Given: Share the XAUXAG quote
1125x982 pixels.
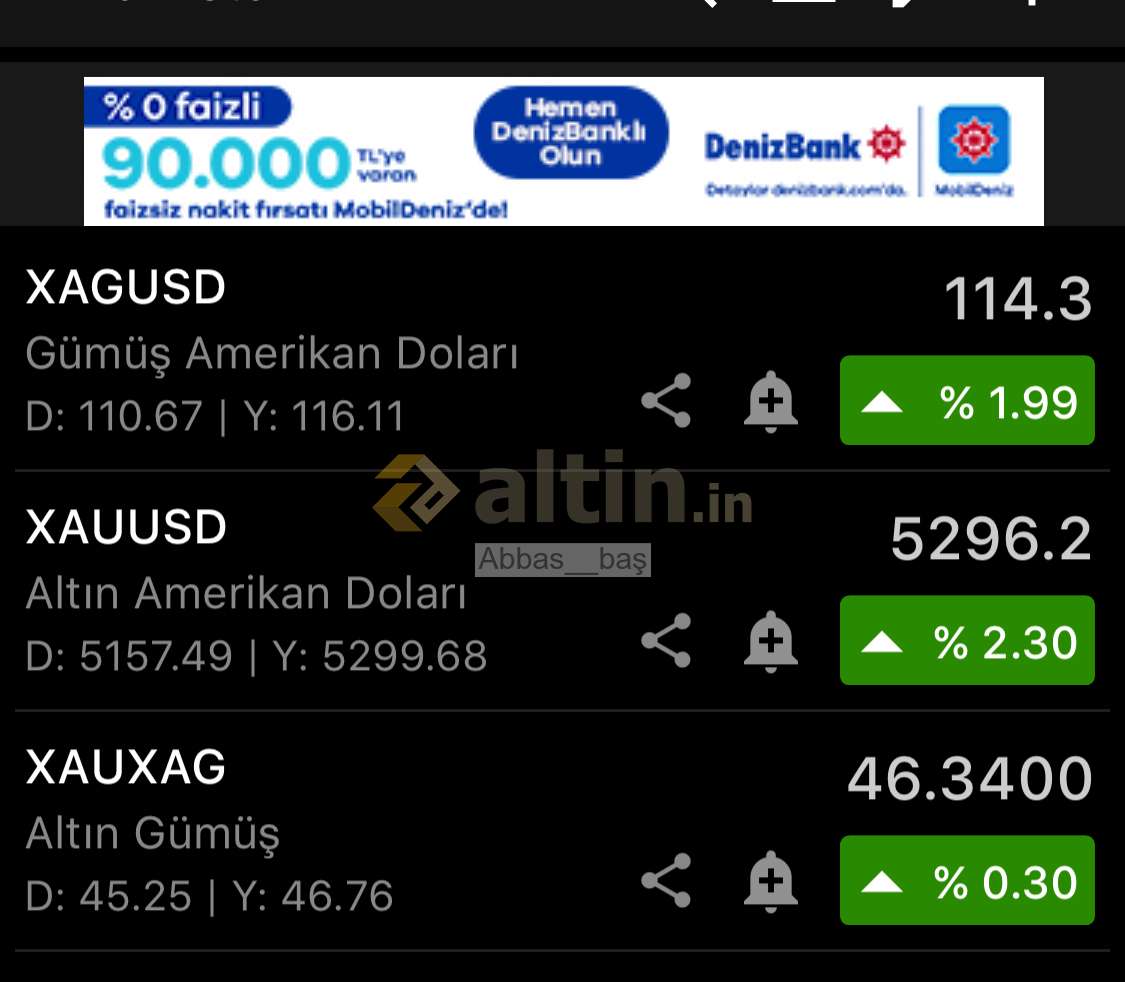Looking at the screenshot, I should tap(666, 881).
